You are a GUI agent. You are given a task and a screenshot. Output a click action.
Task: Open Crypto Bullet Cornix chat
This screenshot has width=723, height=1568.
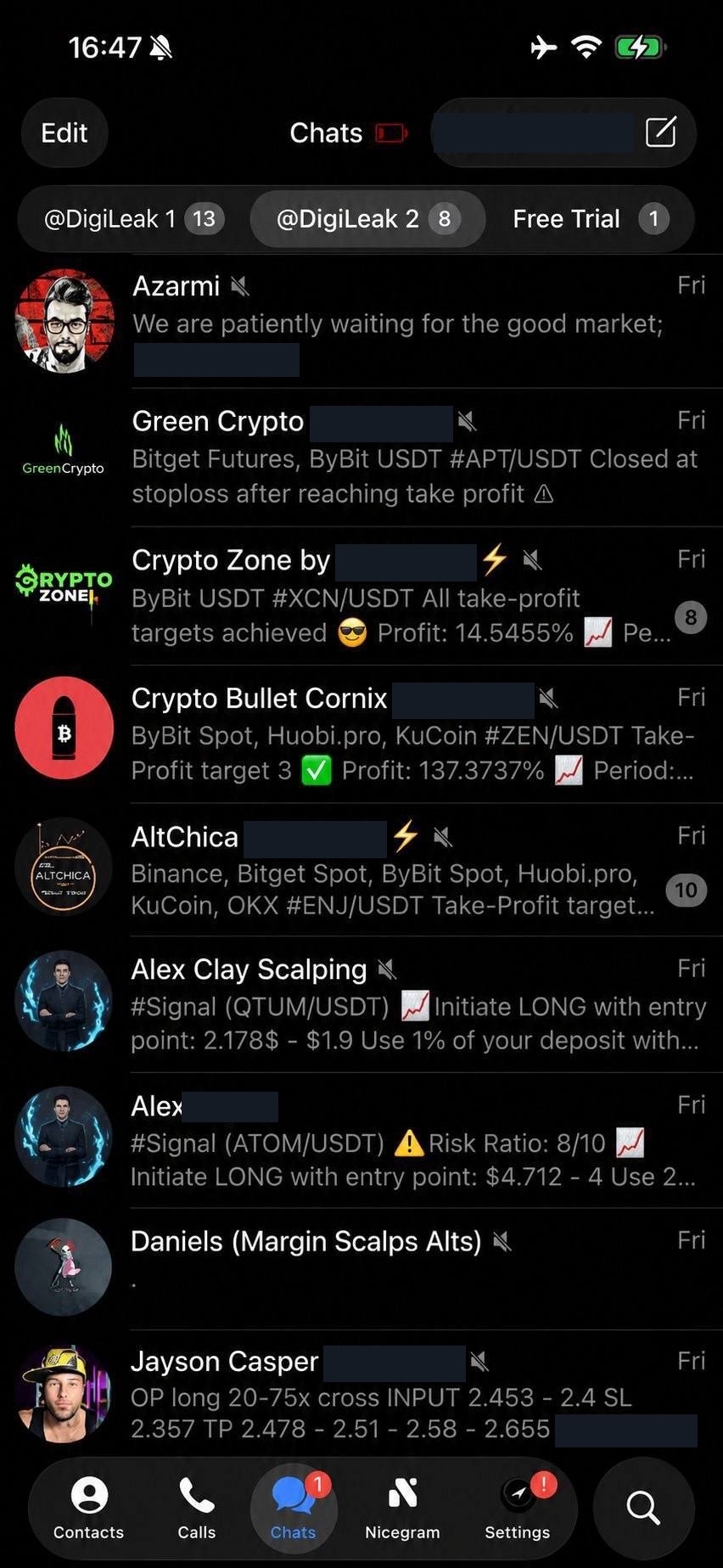[361, 734]
